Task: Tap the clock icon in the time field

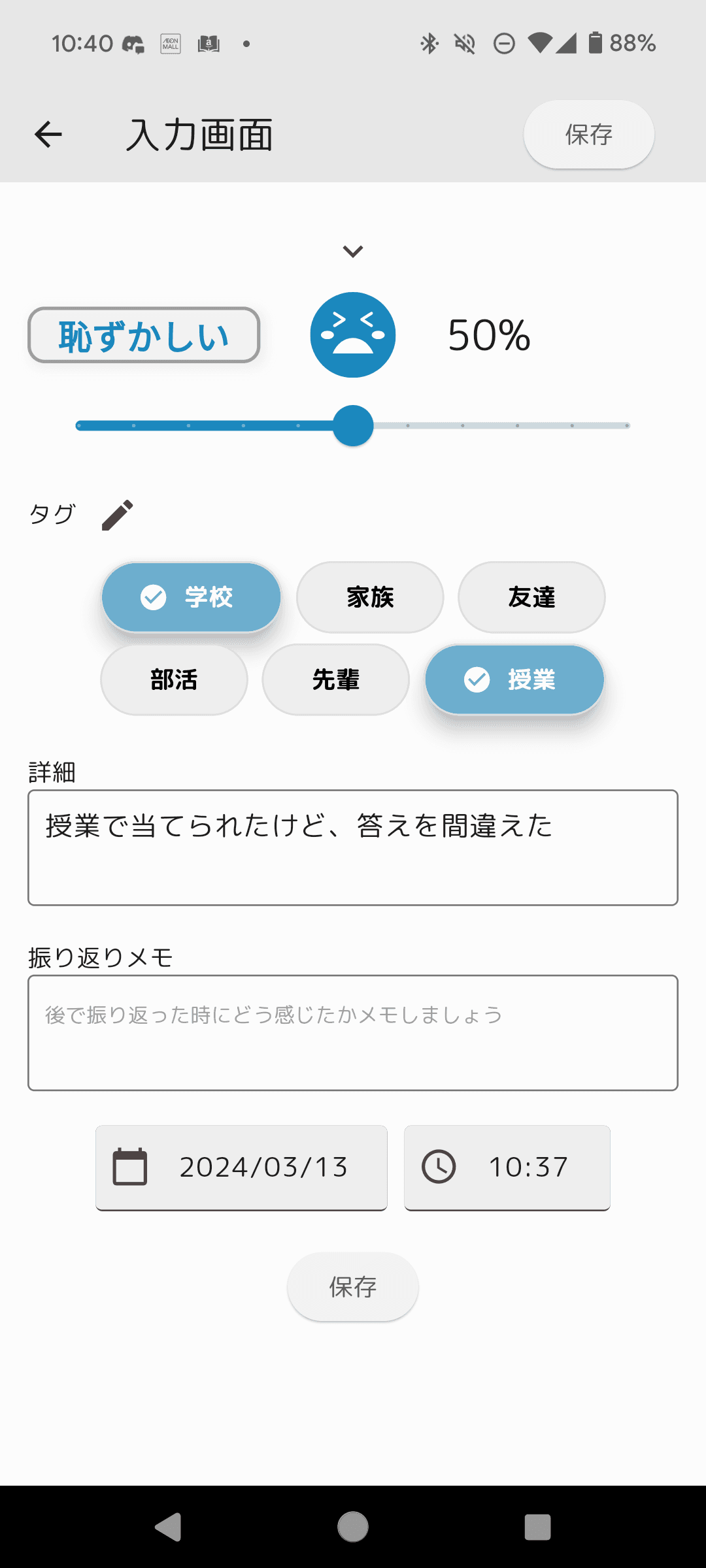Action: point(439,1168)
